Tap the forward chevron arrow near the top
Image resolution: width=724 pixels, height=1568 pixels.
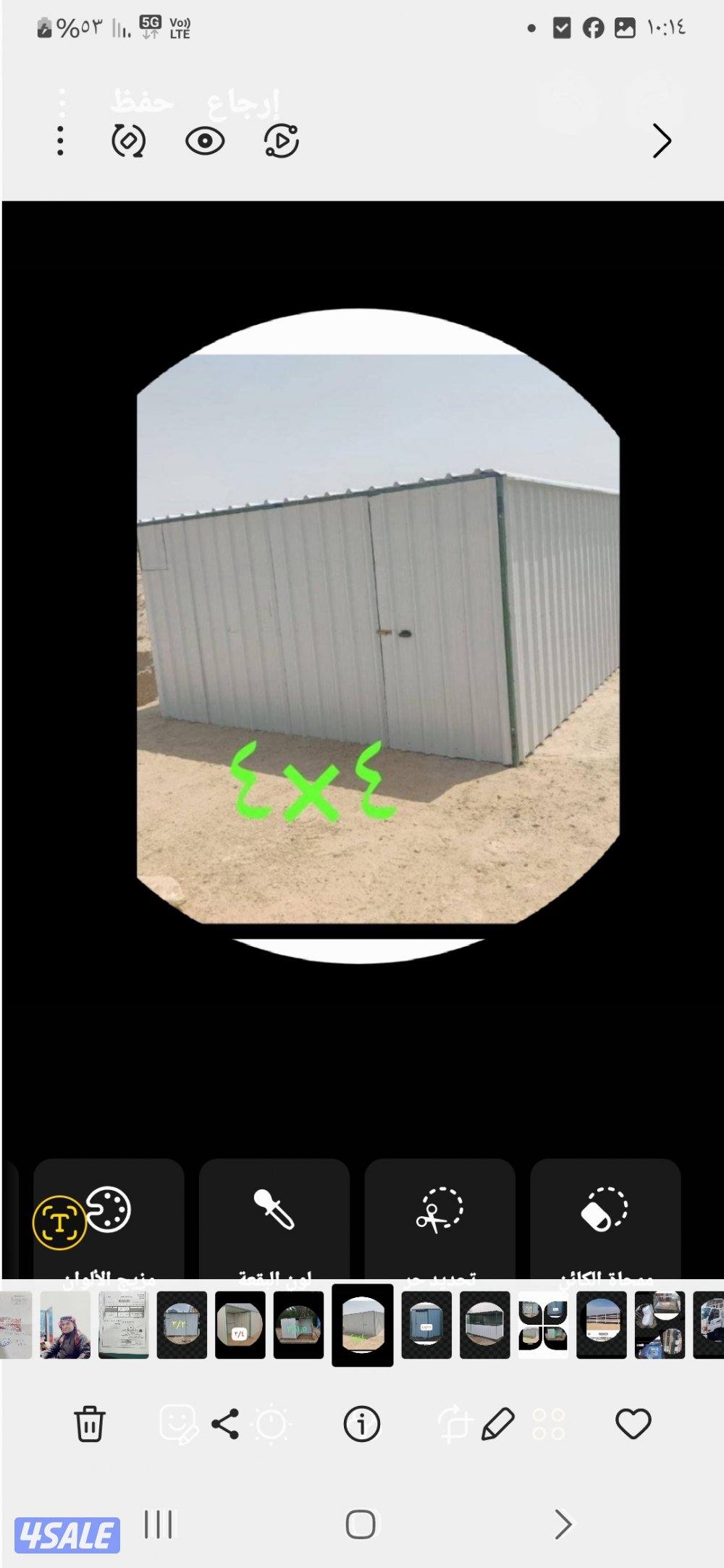(661, 141)
